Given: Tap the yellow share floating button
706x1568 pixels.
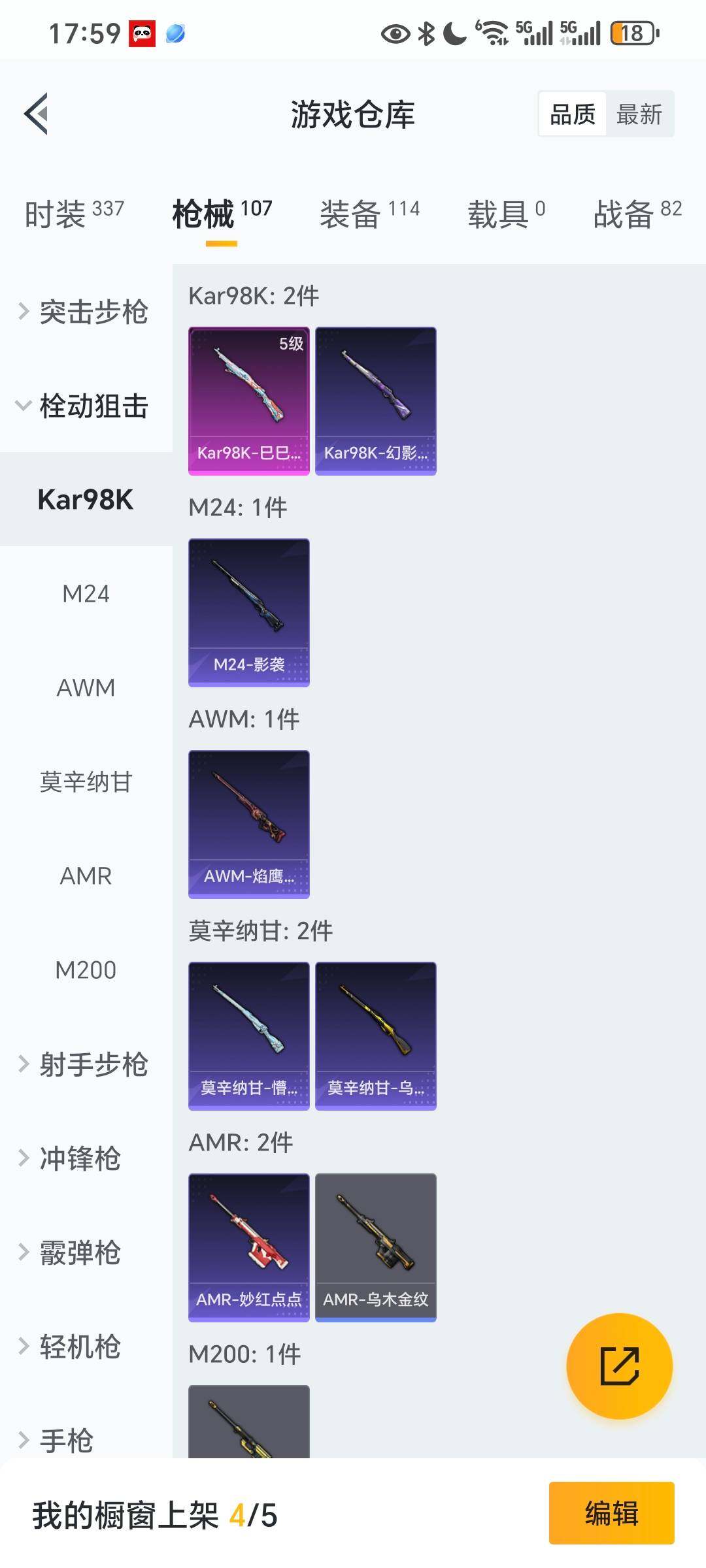Looking at the screenshot, I should pos(619,1366).
